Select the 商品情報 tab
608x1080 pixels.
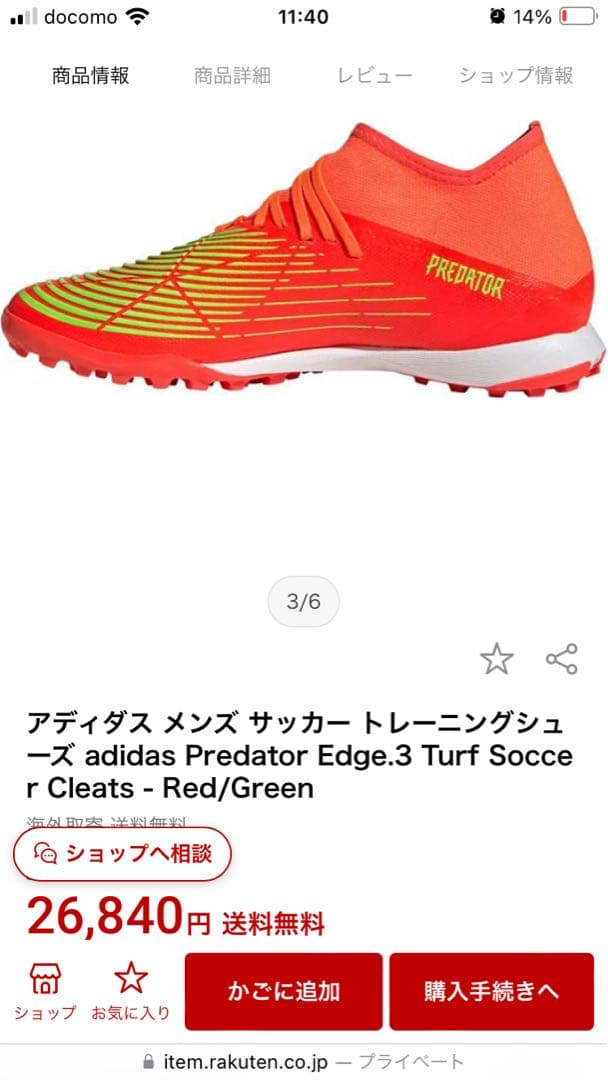[91, 75]
